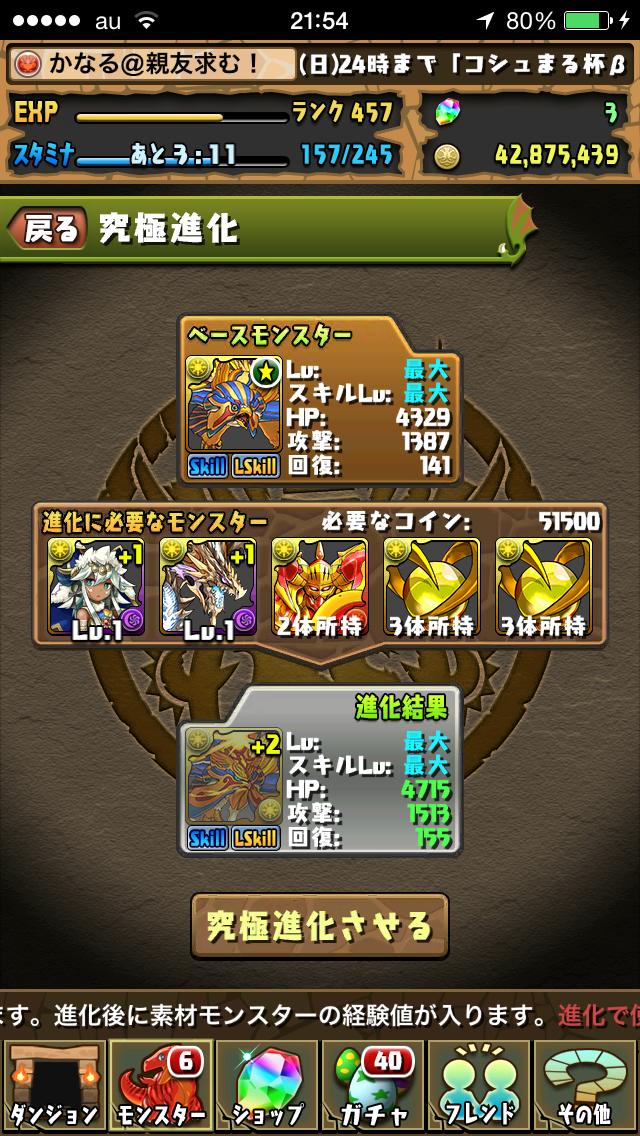Tap the 戻る back button
640x1136 pixels.
click(x=45, y=231)
